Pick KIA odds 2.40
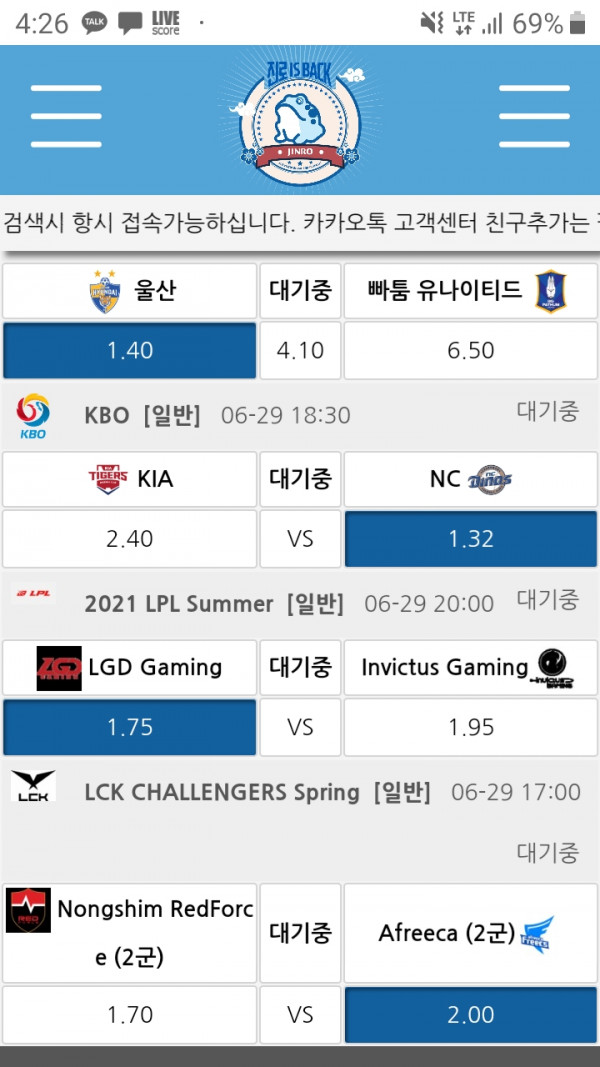This screenshot has height=1067, width=600. 130,539
